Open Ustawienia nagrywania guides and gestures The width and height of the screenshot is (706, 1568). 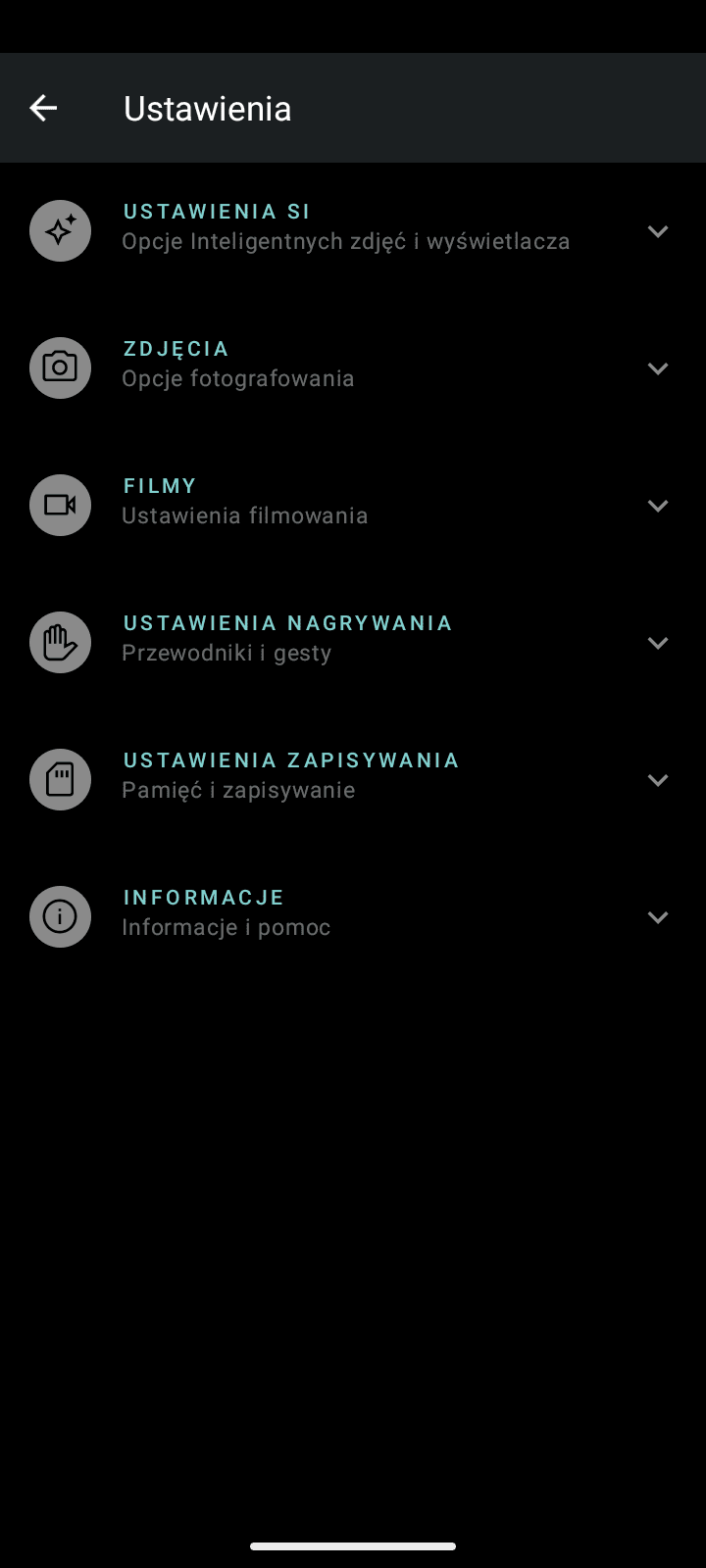[353, 643]
